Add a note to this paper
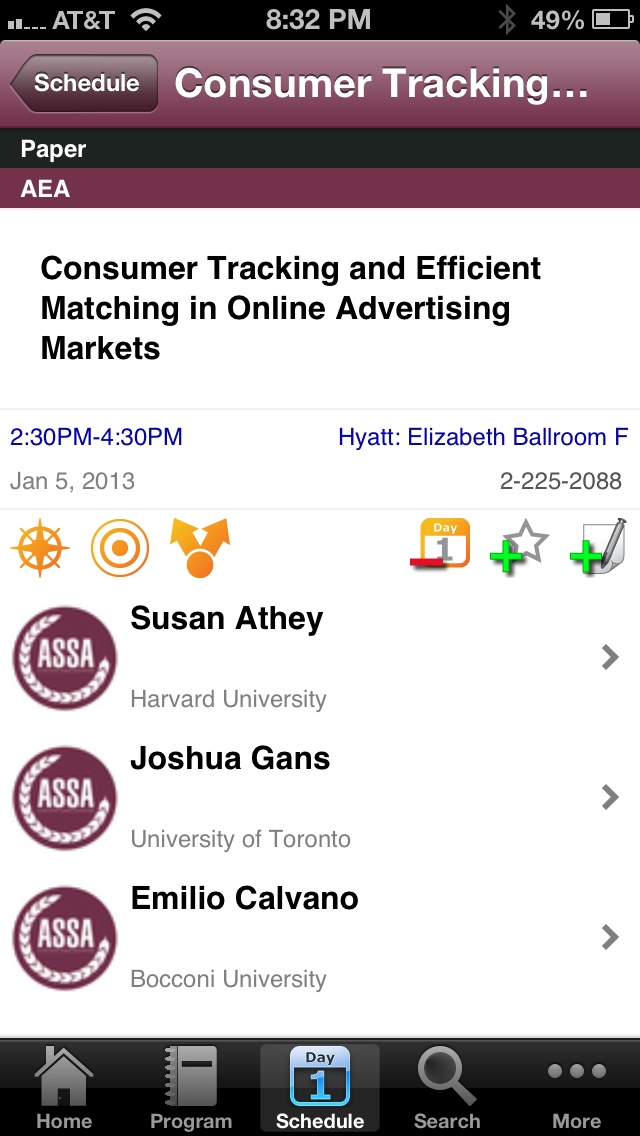 coord(600,546)
